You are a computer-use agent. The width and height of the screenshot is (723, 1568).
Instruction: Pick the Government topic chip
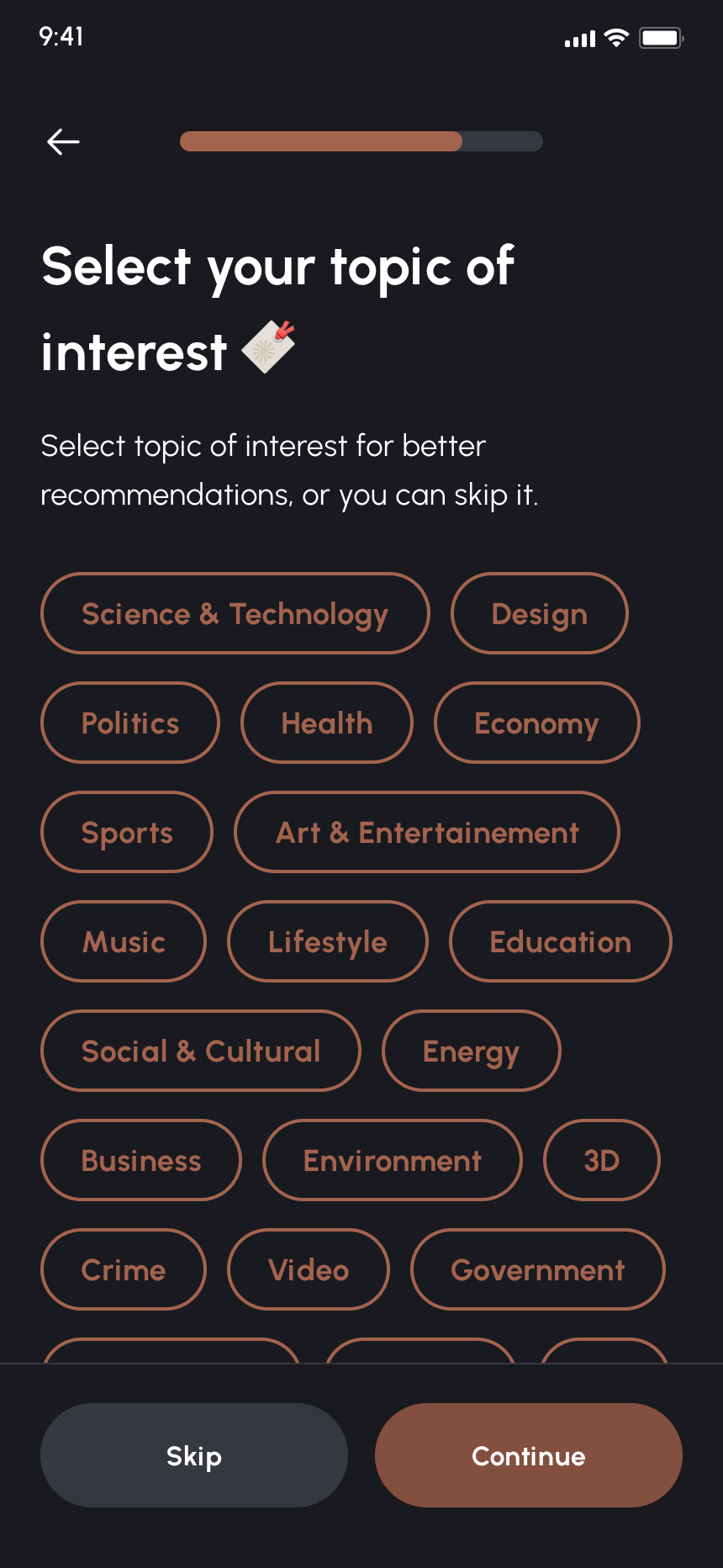(x=538, y=1270)
